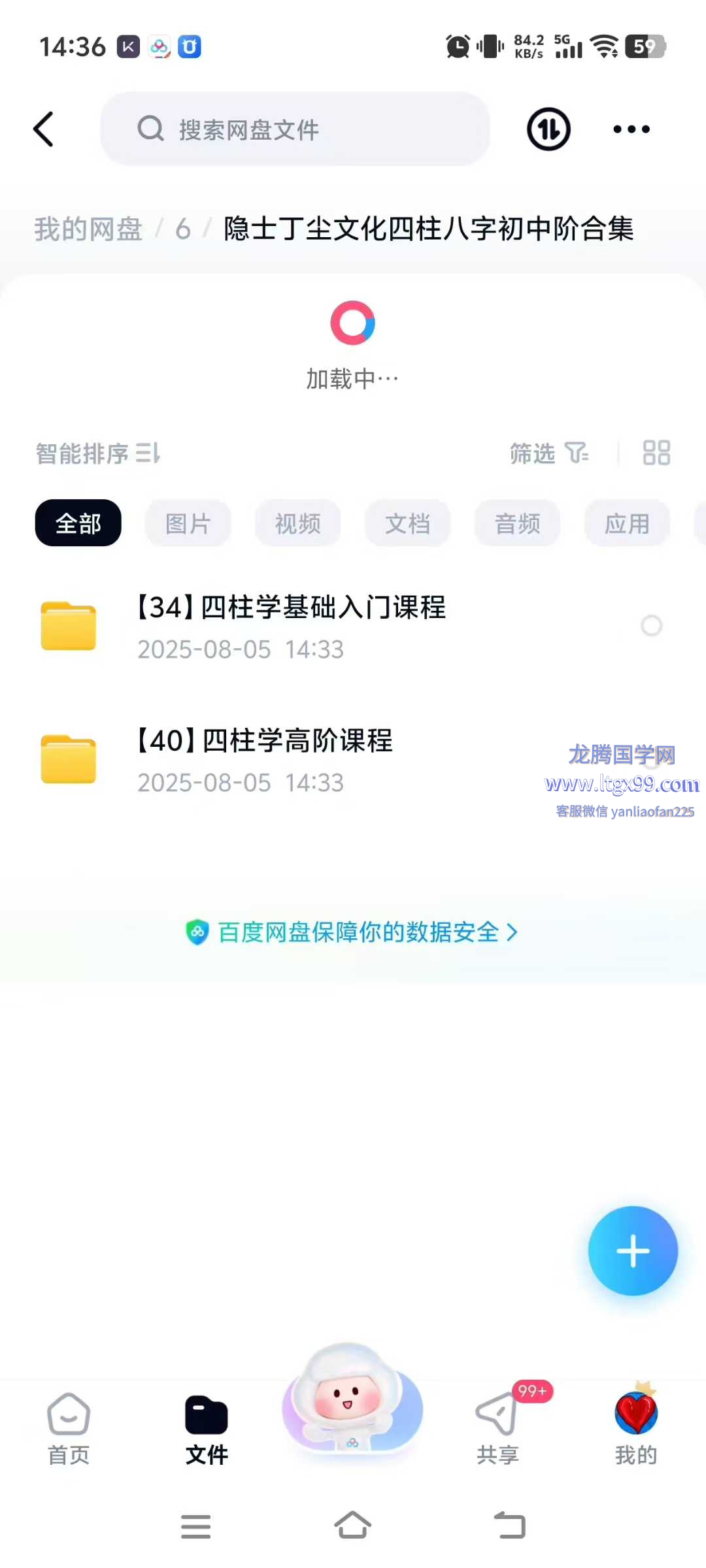This screenshot has height=1568, width=706.
Task: Select the 图片 filter chip
Action: coord(188,523)
